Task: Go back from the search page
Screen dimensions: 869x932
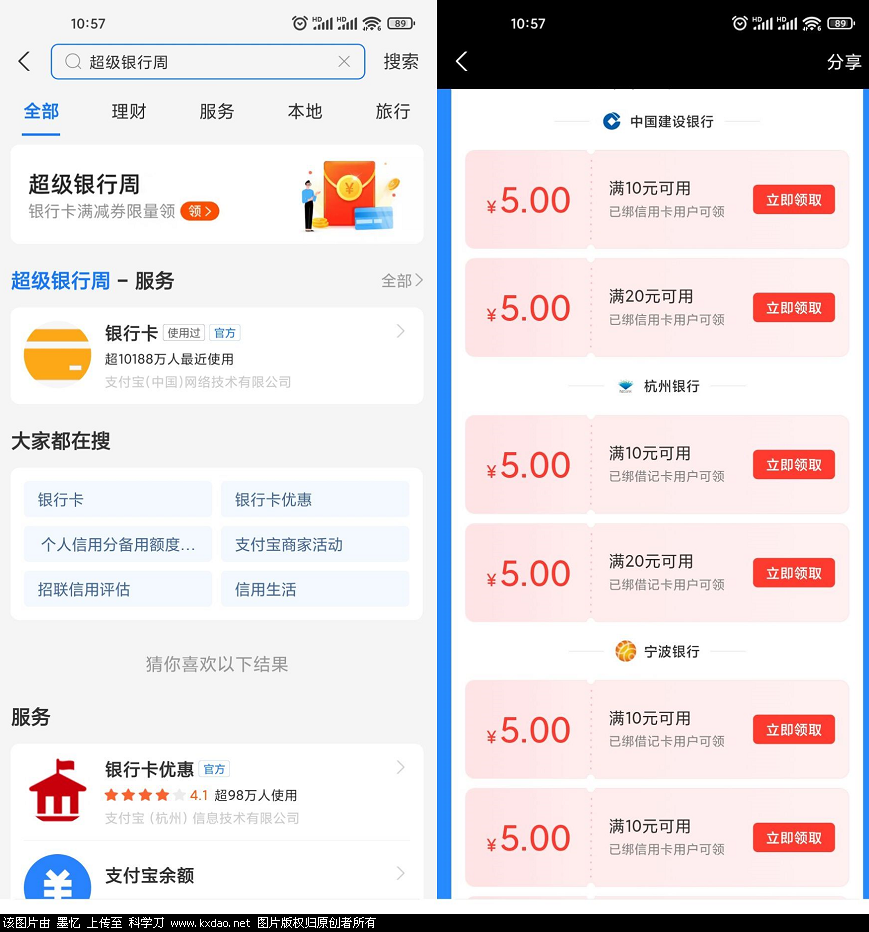Action: pos(24,61)
